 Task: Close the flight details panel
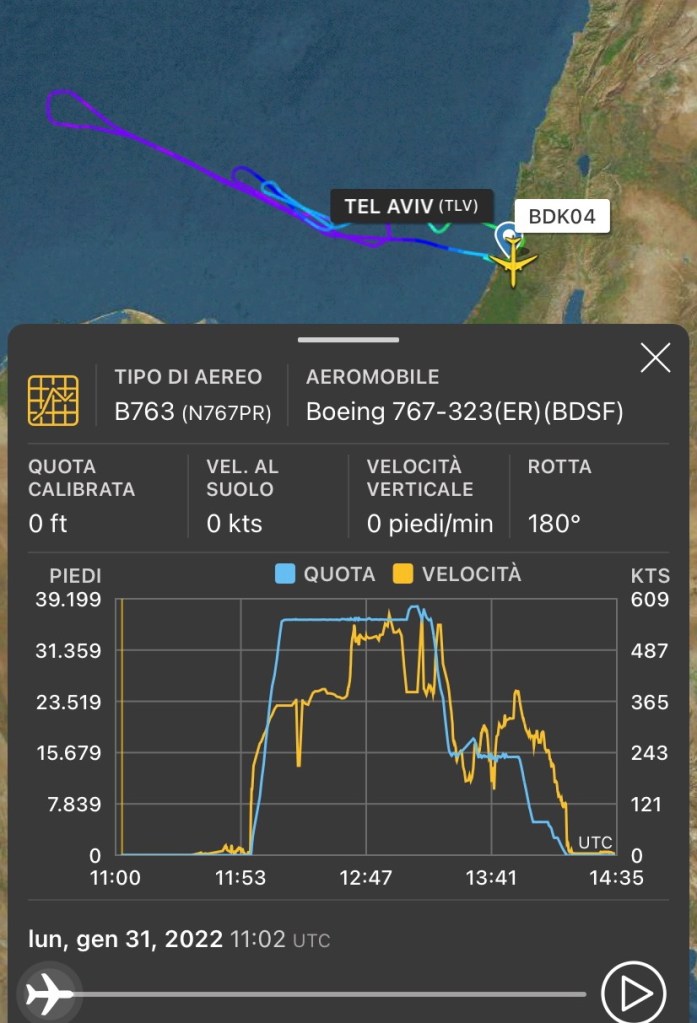pos(655,358)
